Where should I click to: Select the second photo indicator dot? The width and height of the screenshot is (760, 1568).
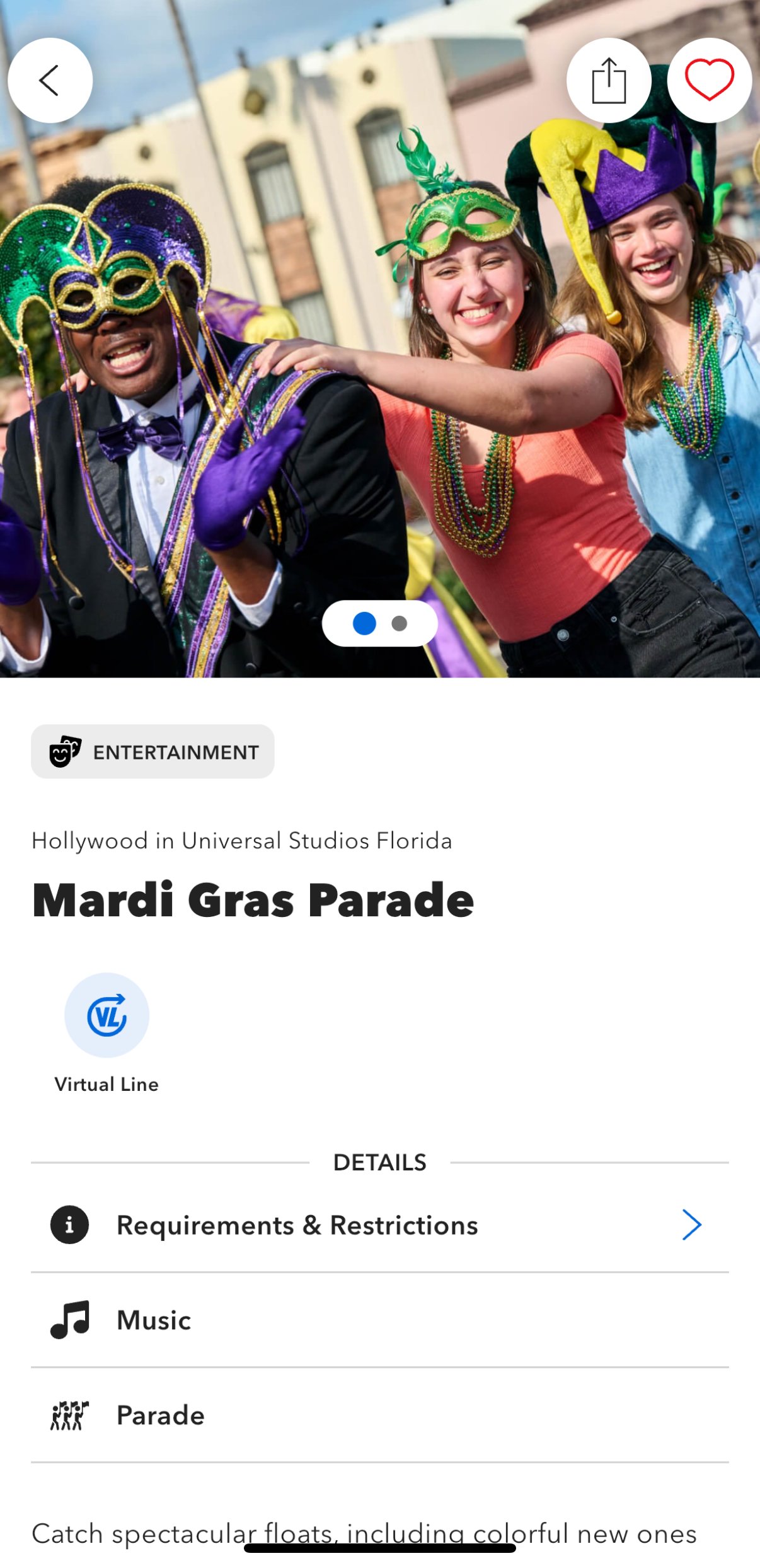click(x=399, y=623)
